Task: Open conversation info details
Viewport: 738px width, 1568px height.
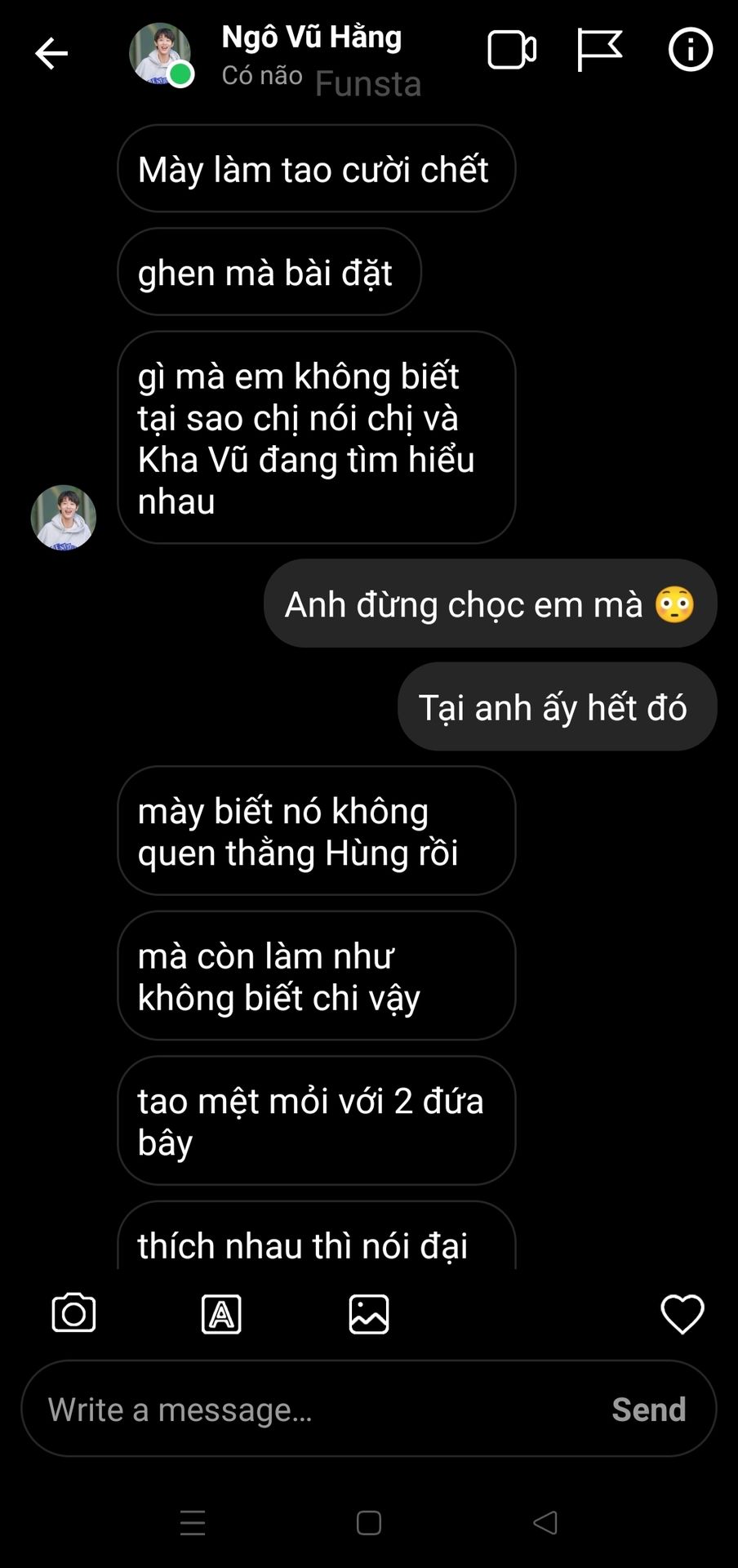Action: [x=691, y=51]
